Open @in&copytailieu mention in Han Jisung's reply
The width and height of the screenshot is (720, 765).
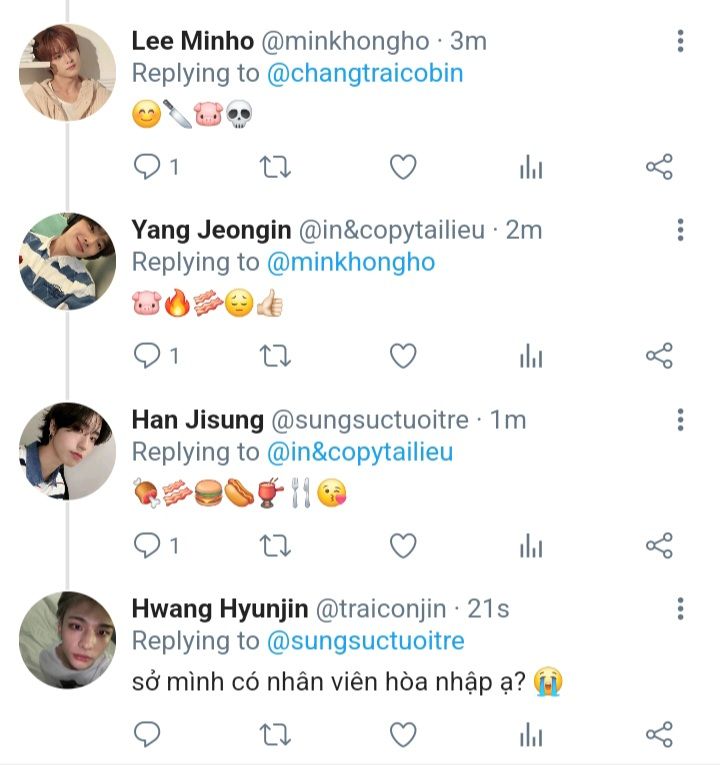pyautogui.click(x=360, y=452)
